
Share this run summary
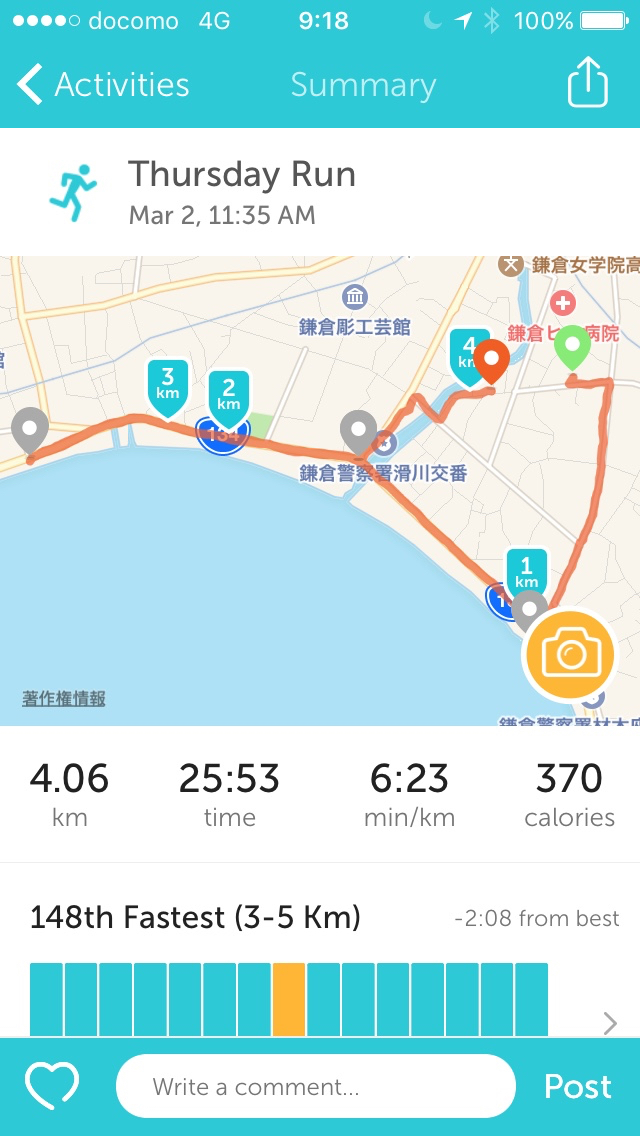point(587,83)
